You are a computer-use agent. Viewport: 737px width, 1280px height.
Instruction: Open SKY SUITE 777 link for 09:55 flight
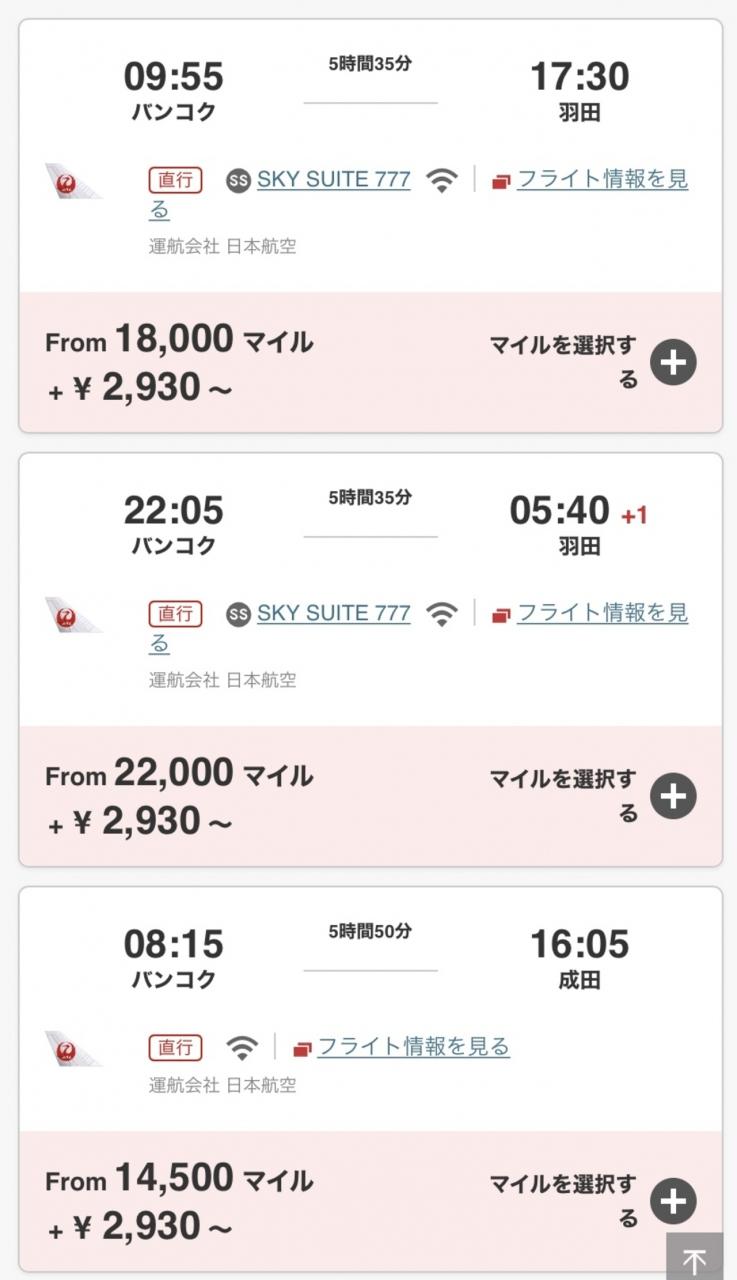click(333, 179)
